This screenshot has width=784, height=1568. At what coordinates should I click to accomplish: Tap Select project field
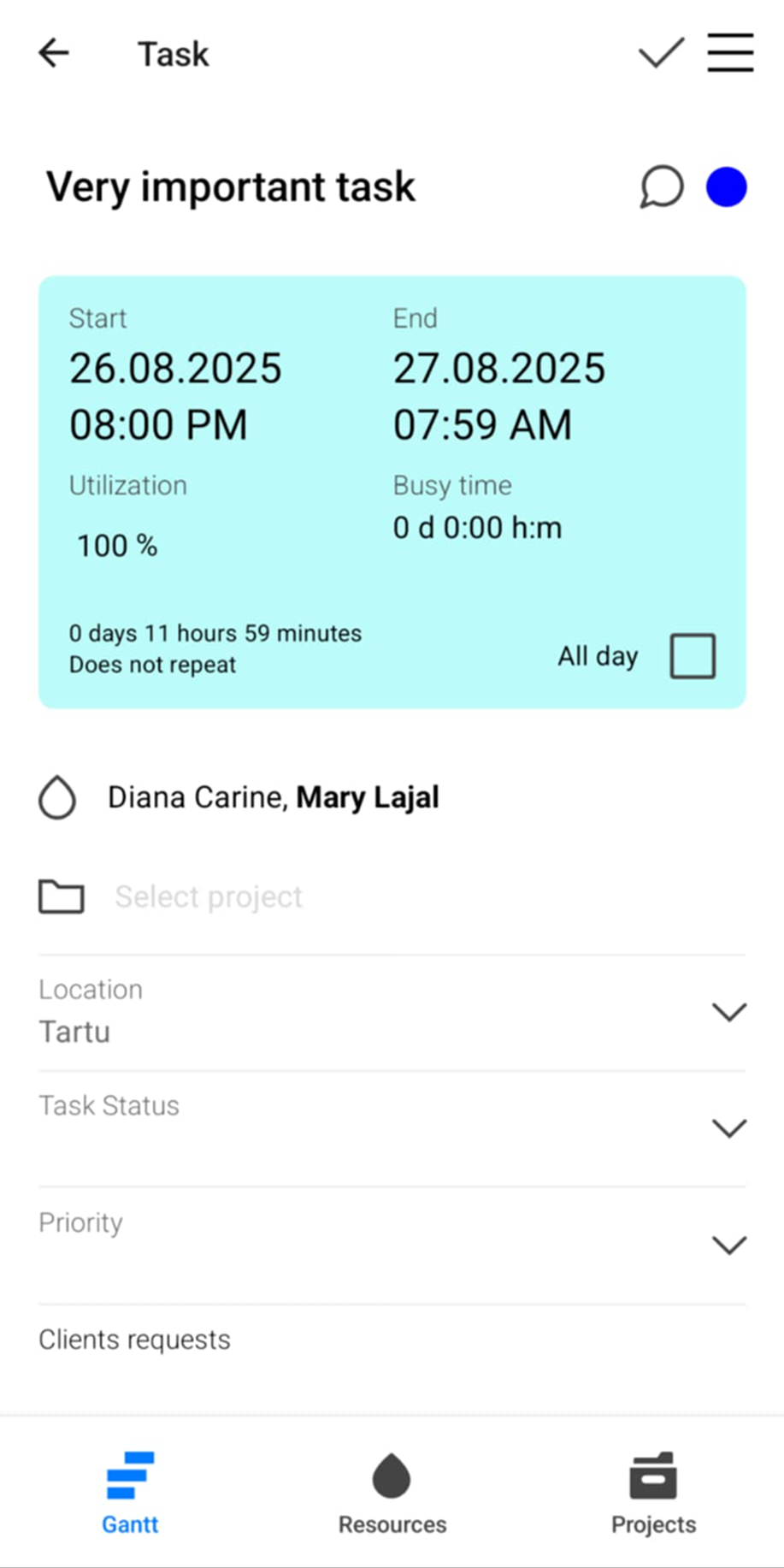[209, 896]
